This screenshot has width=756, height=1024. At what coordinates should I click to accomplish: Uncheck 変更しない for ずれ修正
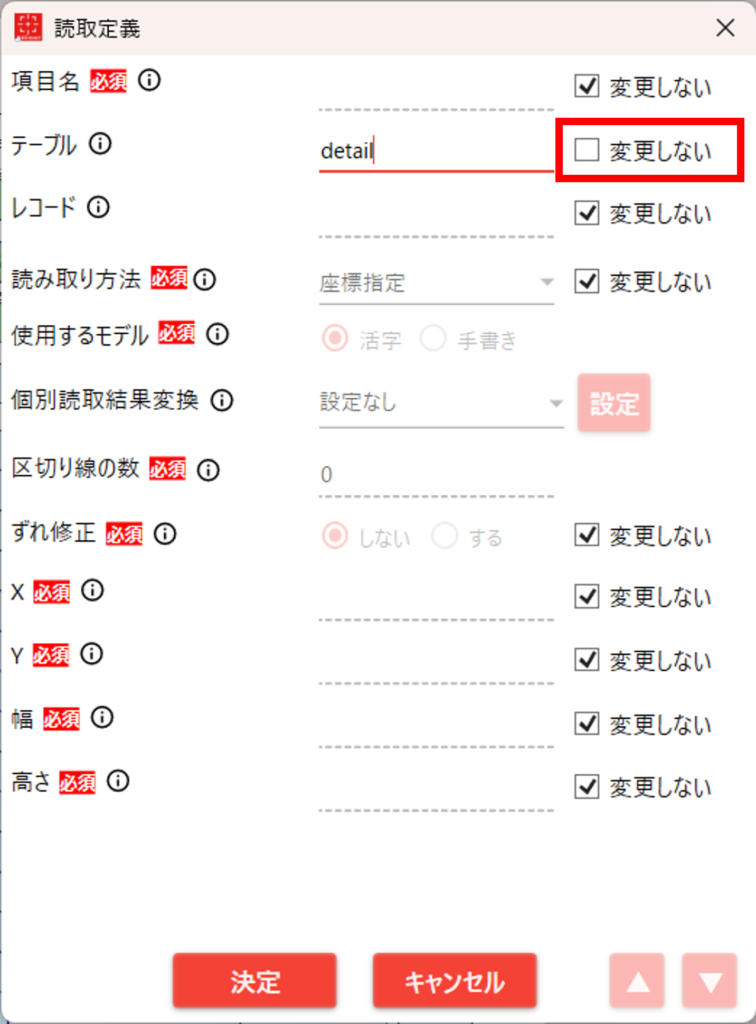coord(587,535)
